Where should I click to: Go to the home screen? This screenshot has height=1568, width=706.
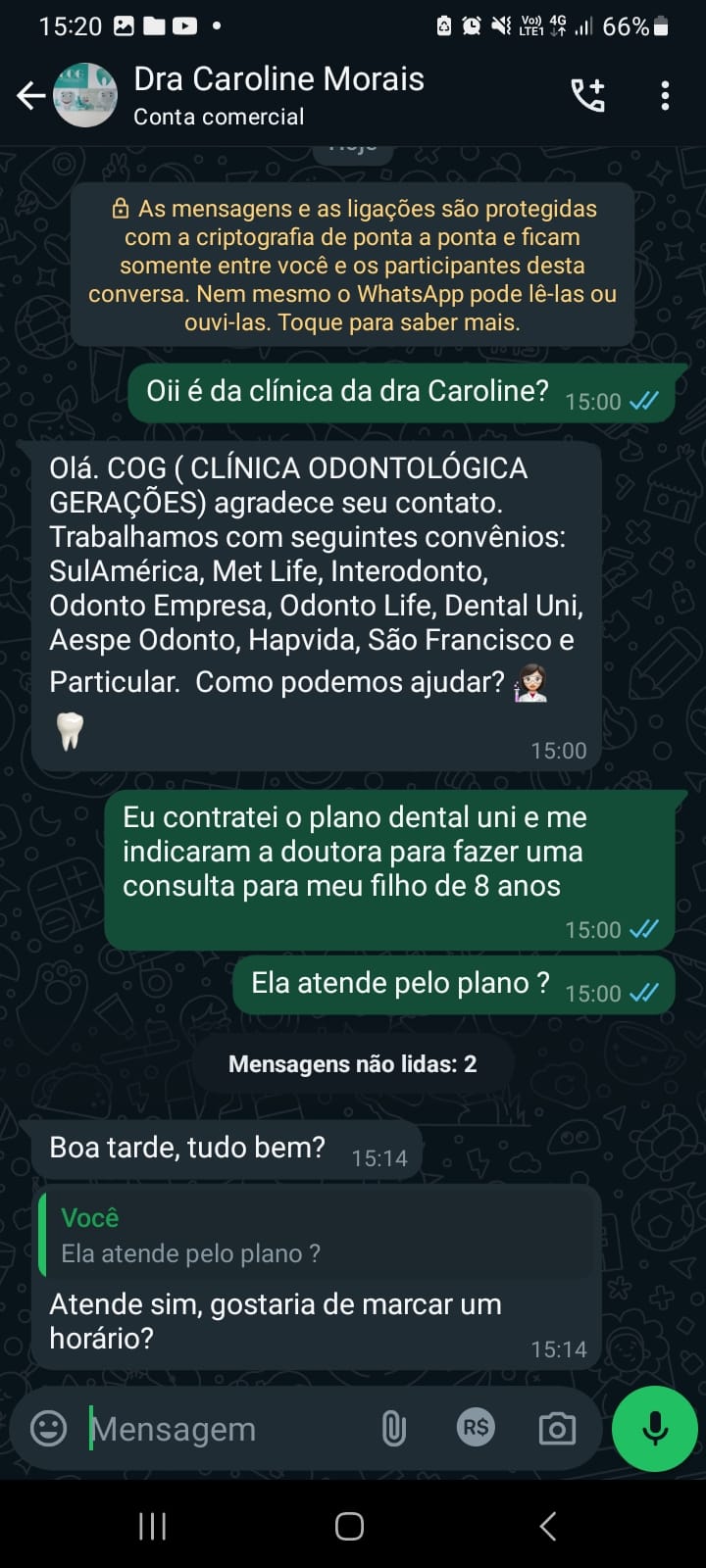350,1526
